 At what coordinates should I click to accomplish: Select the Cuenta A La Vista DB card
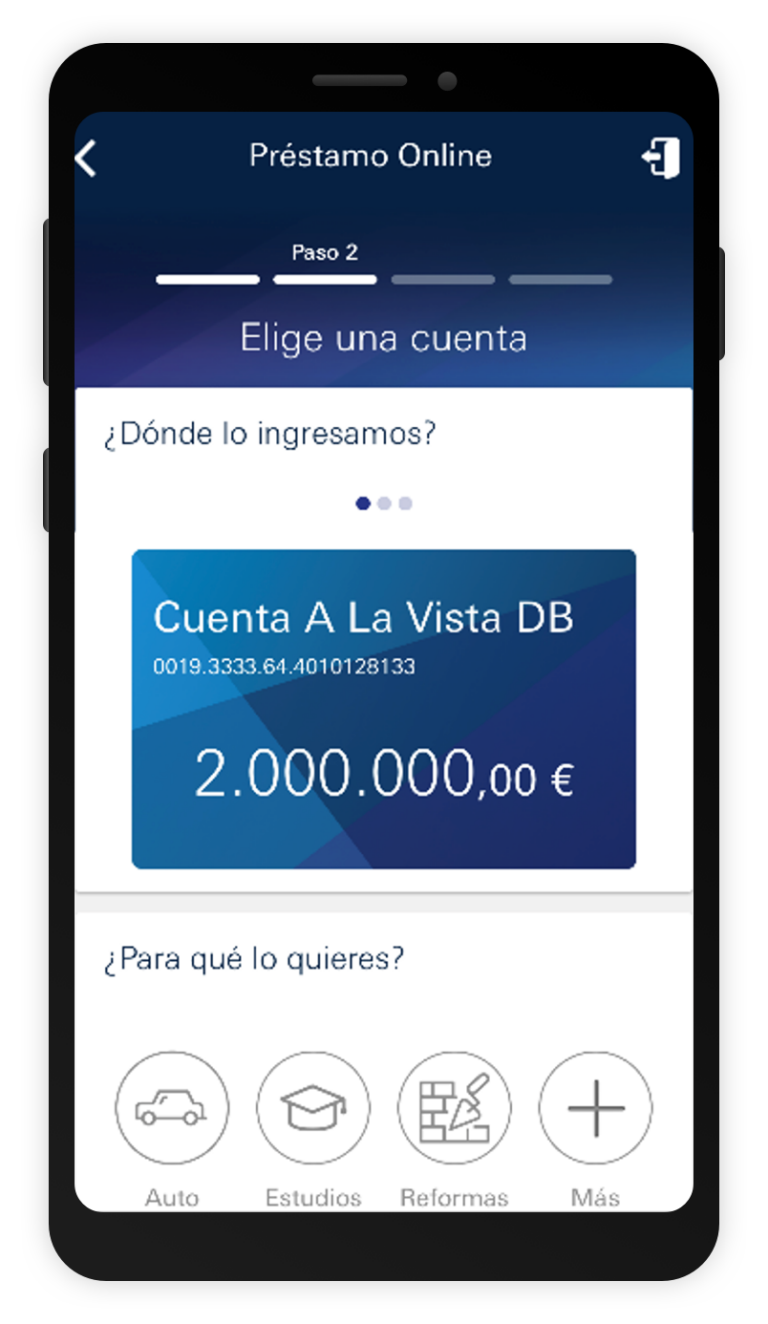[384, 708]
